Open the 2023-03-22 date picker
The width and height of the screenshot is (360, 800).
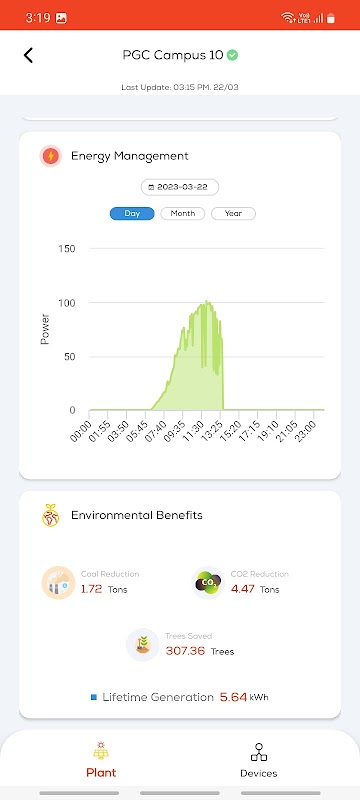(179, 187)
